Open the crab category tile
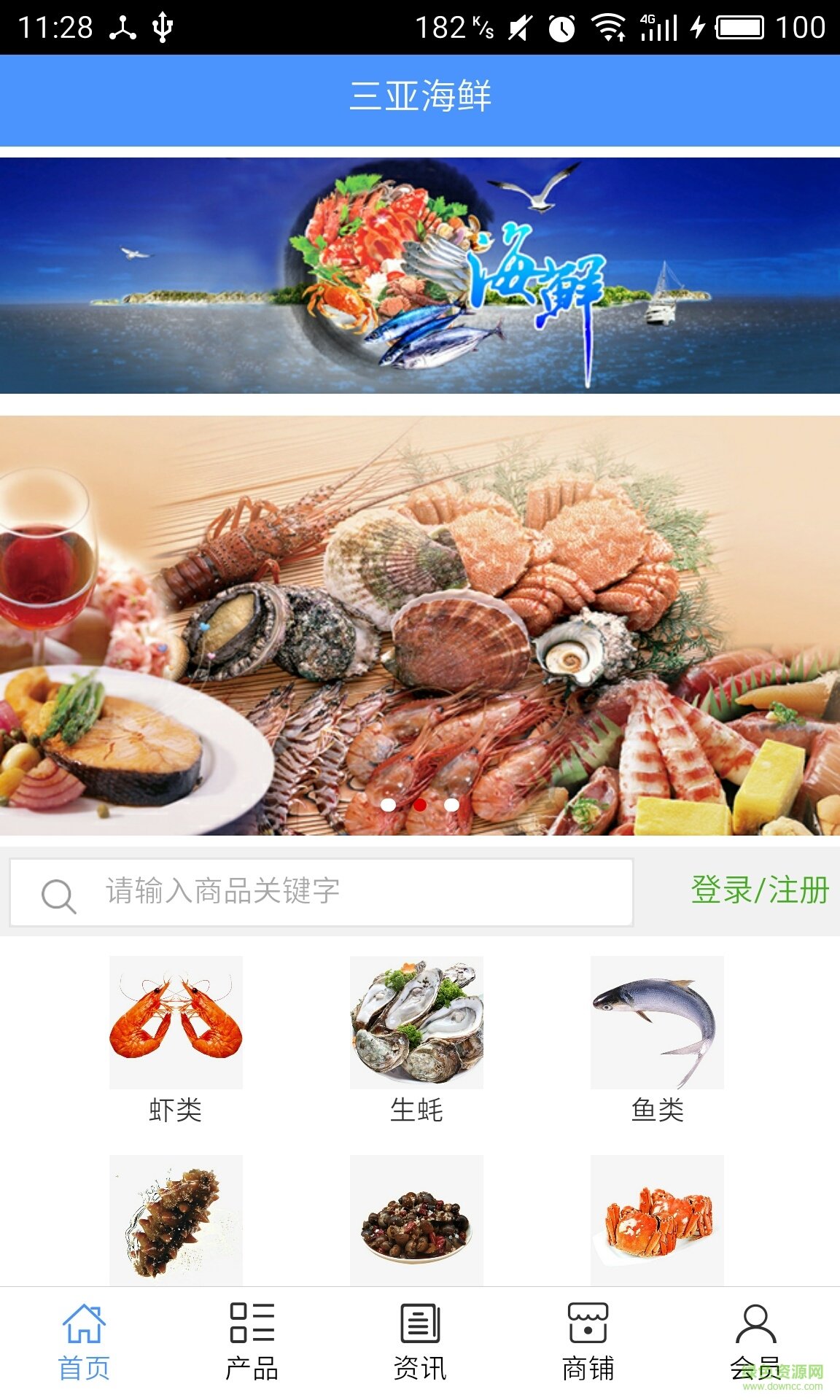840x1400 pixels. pyautogui.click(x=657, y=1219)
